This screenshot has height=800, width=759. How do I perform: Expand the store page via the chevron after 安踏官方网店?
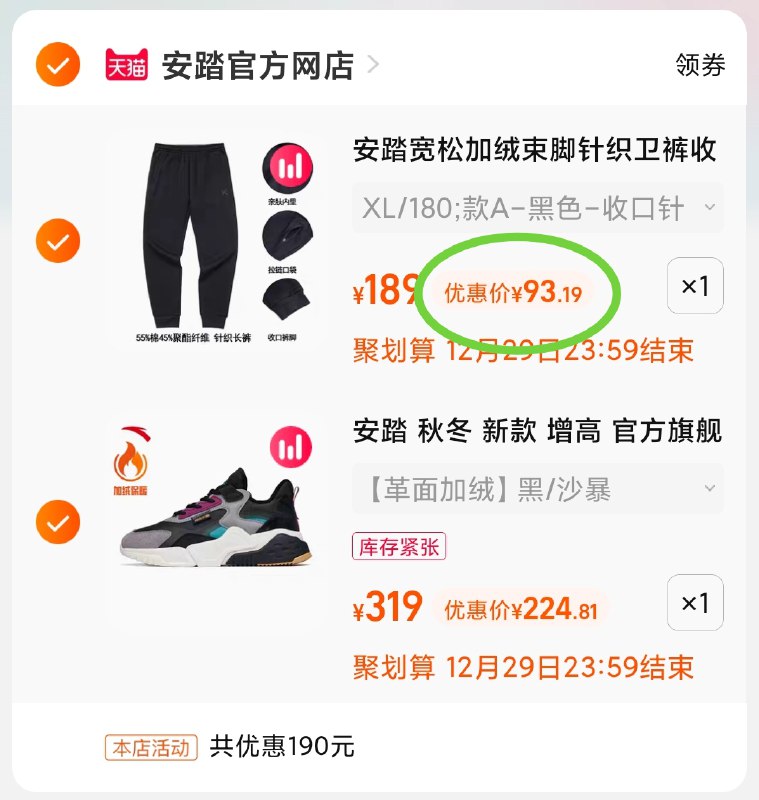pos(374,64)
